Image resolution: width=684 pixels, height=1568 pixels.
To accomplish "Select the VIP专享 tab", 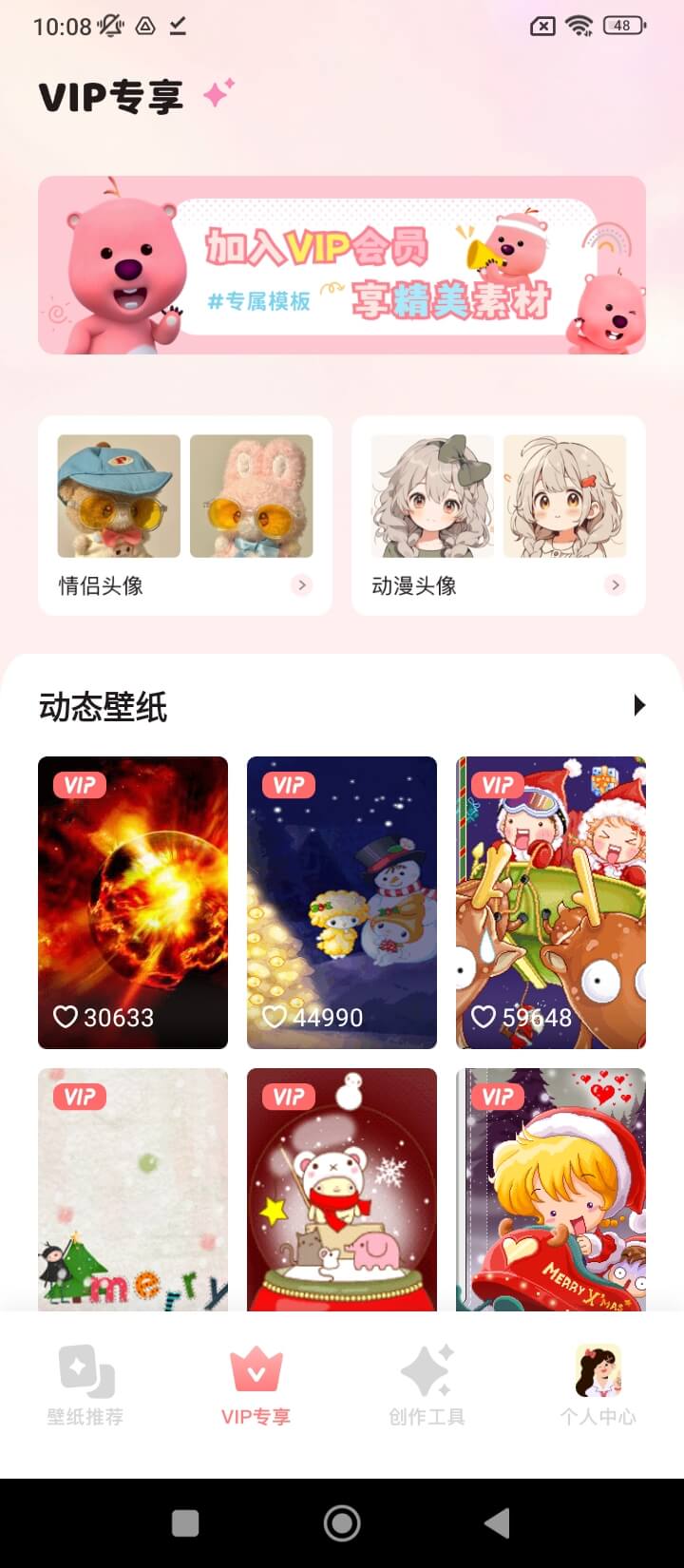I will 256,1386.
